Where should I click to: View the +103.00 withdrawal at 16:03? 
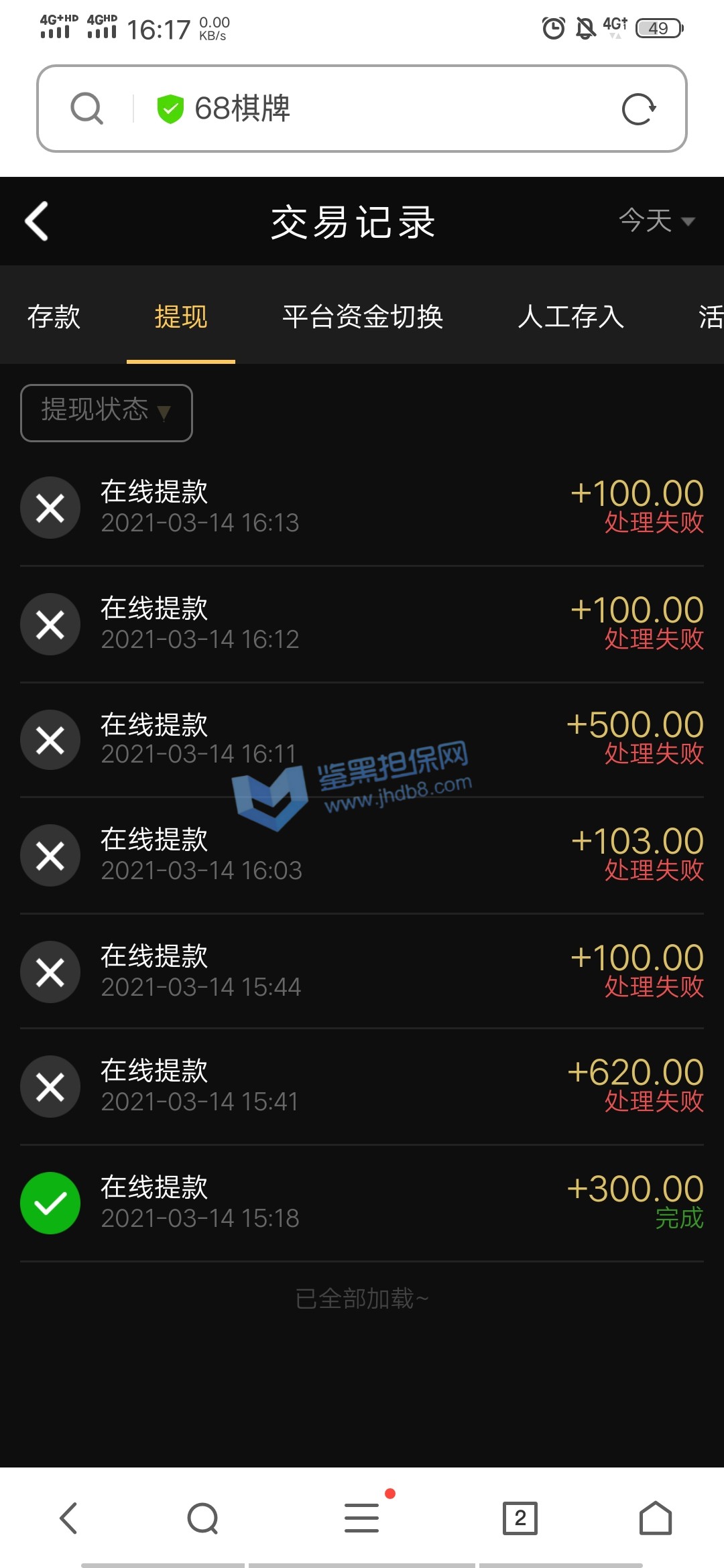(362, 855)
